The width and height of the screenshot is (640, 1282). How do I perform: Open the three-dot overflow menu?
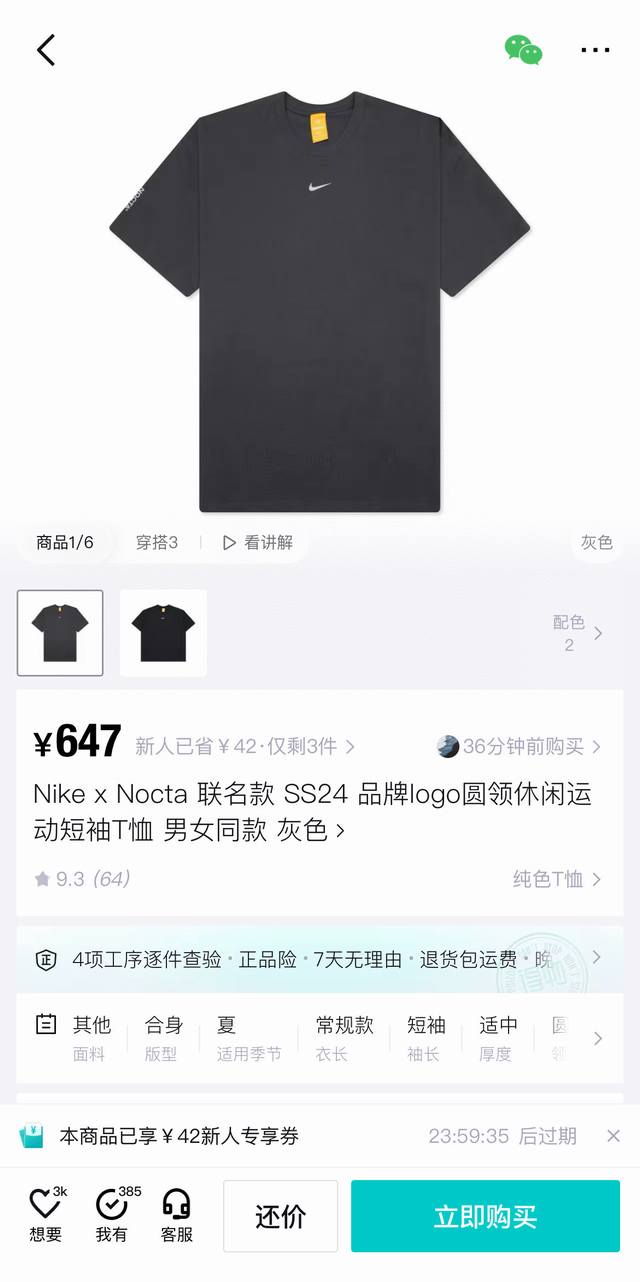pyautogui.click(x=595, y=50)
